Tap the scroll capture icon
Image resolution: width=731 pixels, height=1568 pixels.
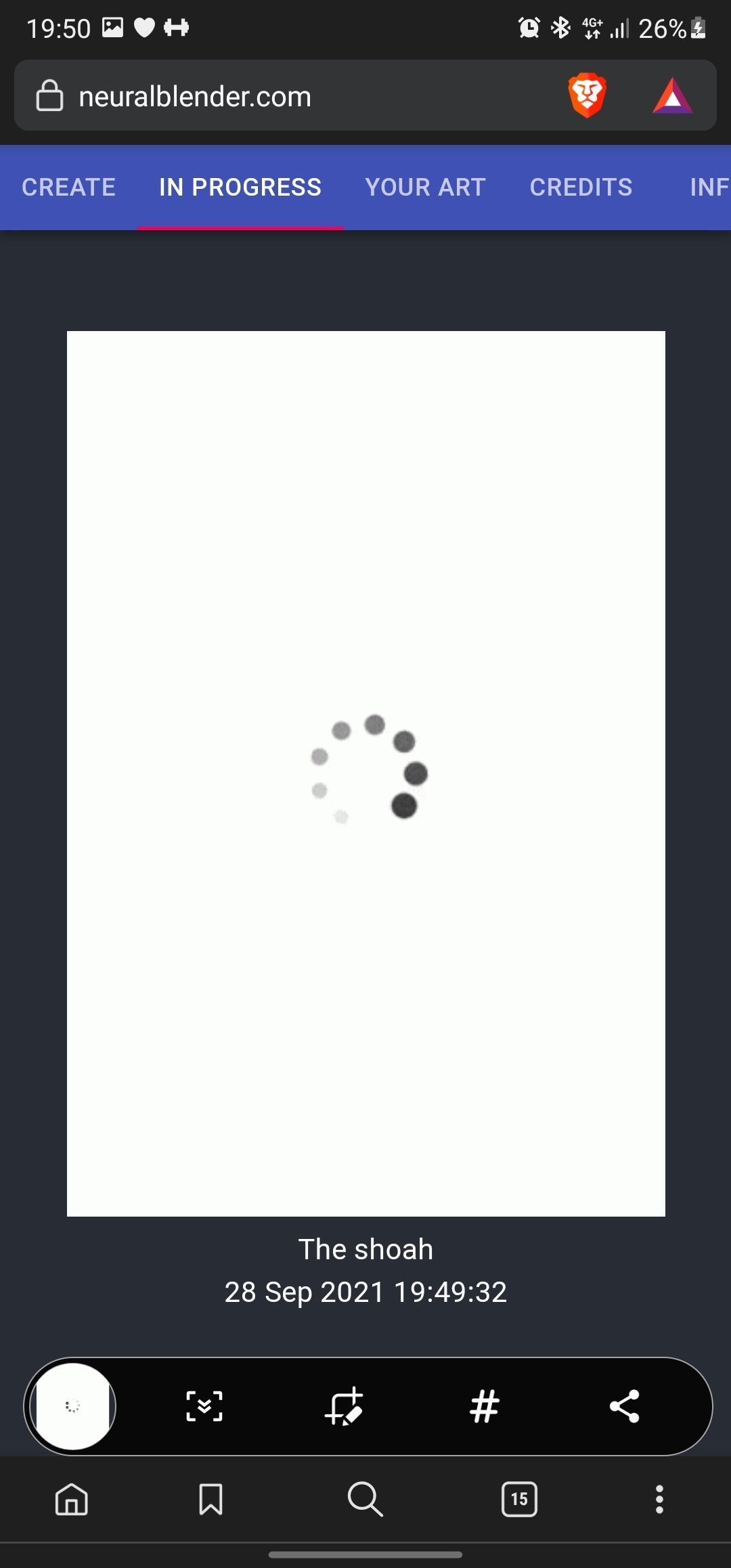(204, 1406)
